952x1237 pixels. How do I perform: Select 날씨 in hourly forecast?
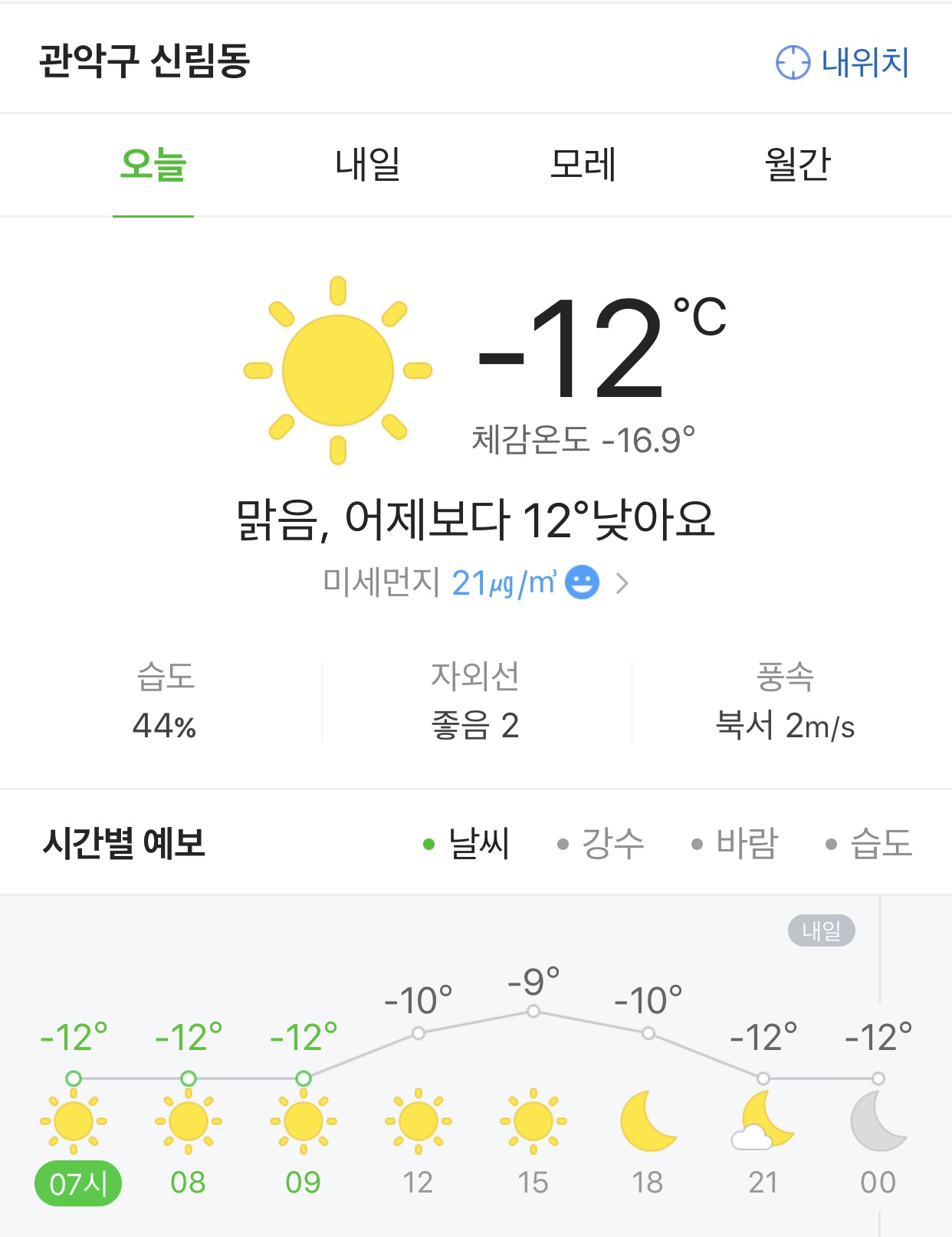(468, 844)
